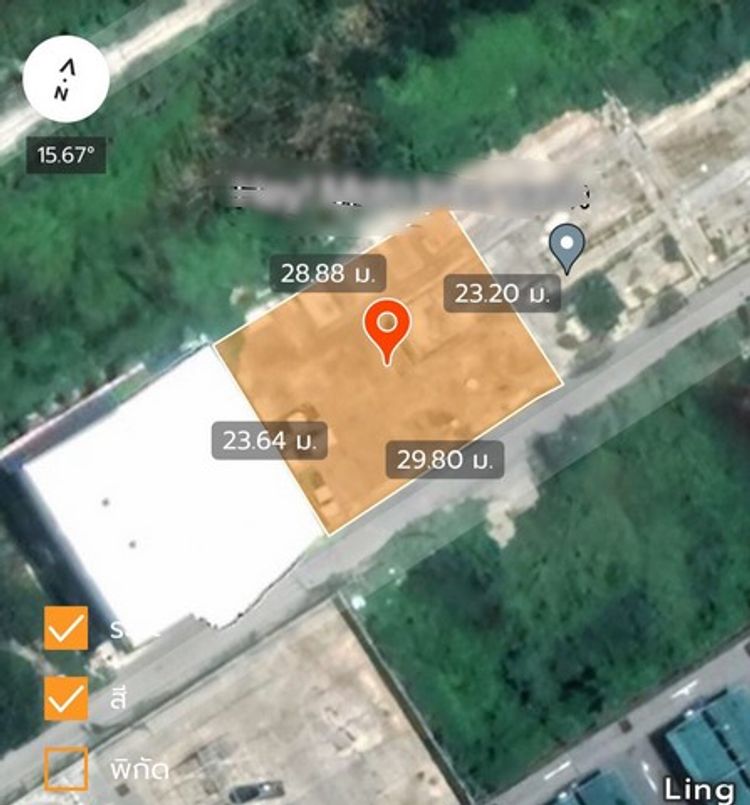Enable the พิกัด coordinates checkbox
The width and height of the screenshot is (750, 805).
(x=66, y=767)
